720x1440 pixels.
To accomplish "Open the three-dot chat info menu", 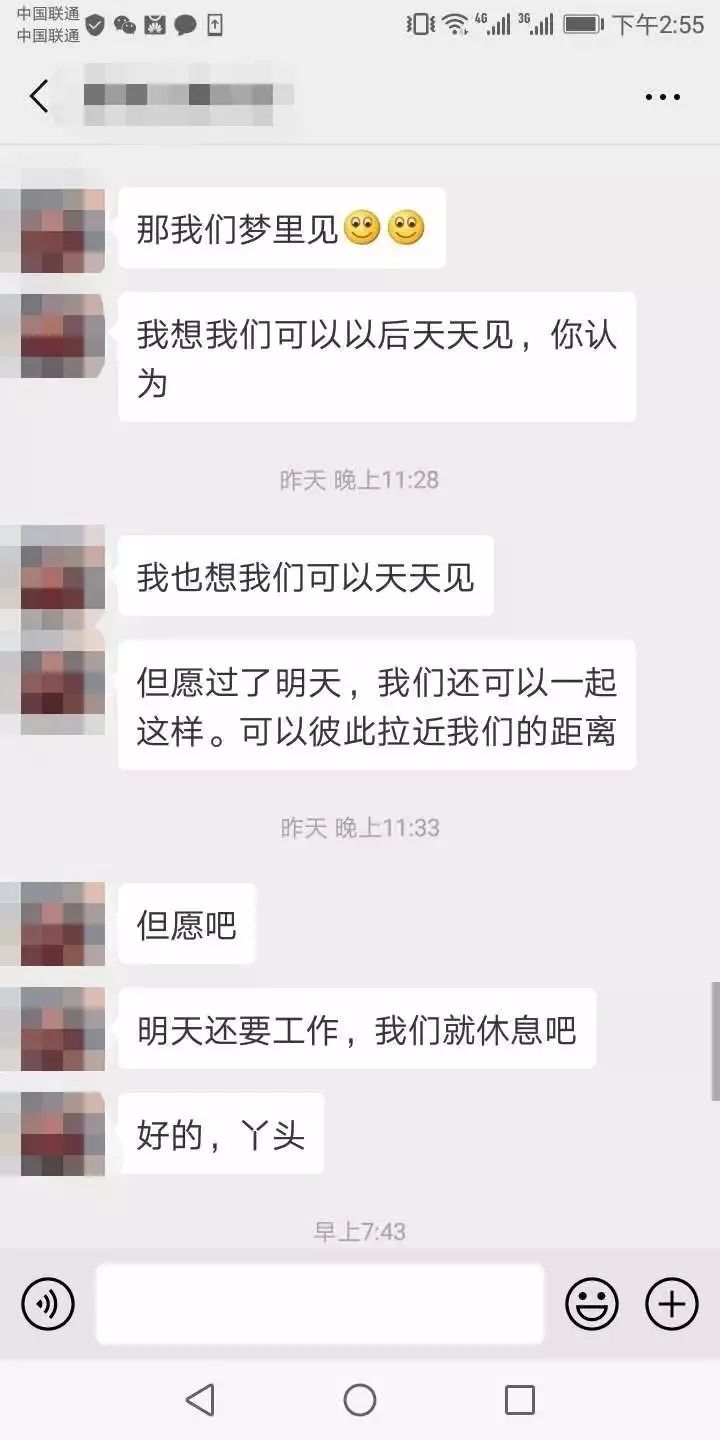I will point(662,97).
